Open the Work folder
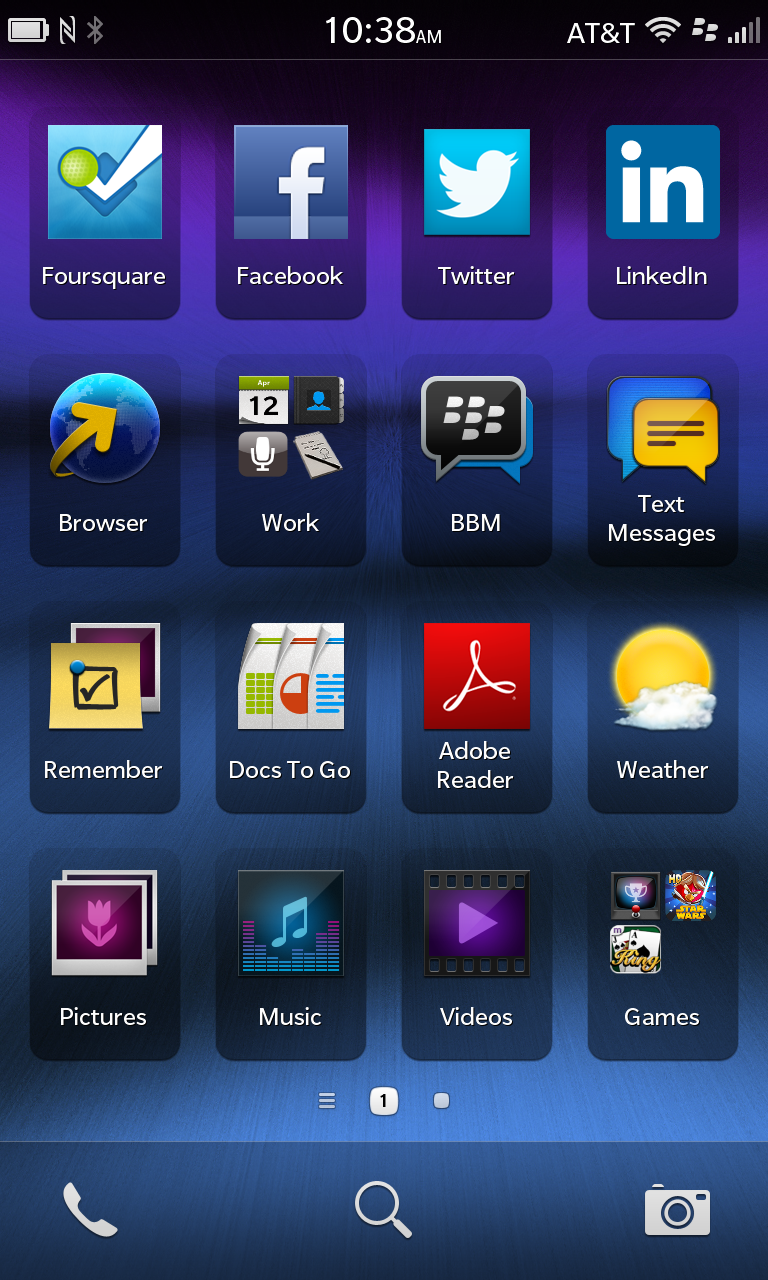The image size is (768, 1280). tap(291, 460)
